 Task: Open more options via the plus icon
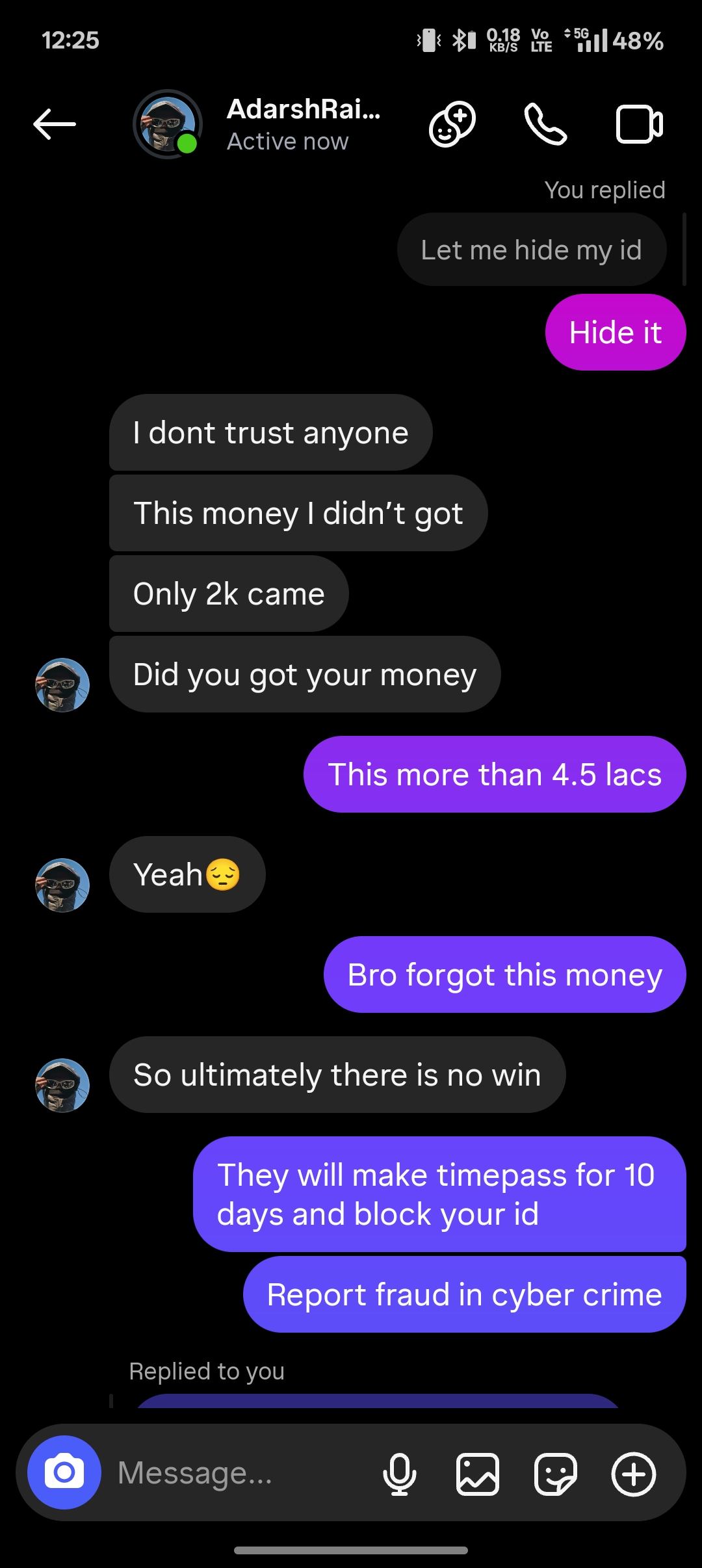634,1473
